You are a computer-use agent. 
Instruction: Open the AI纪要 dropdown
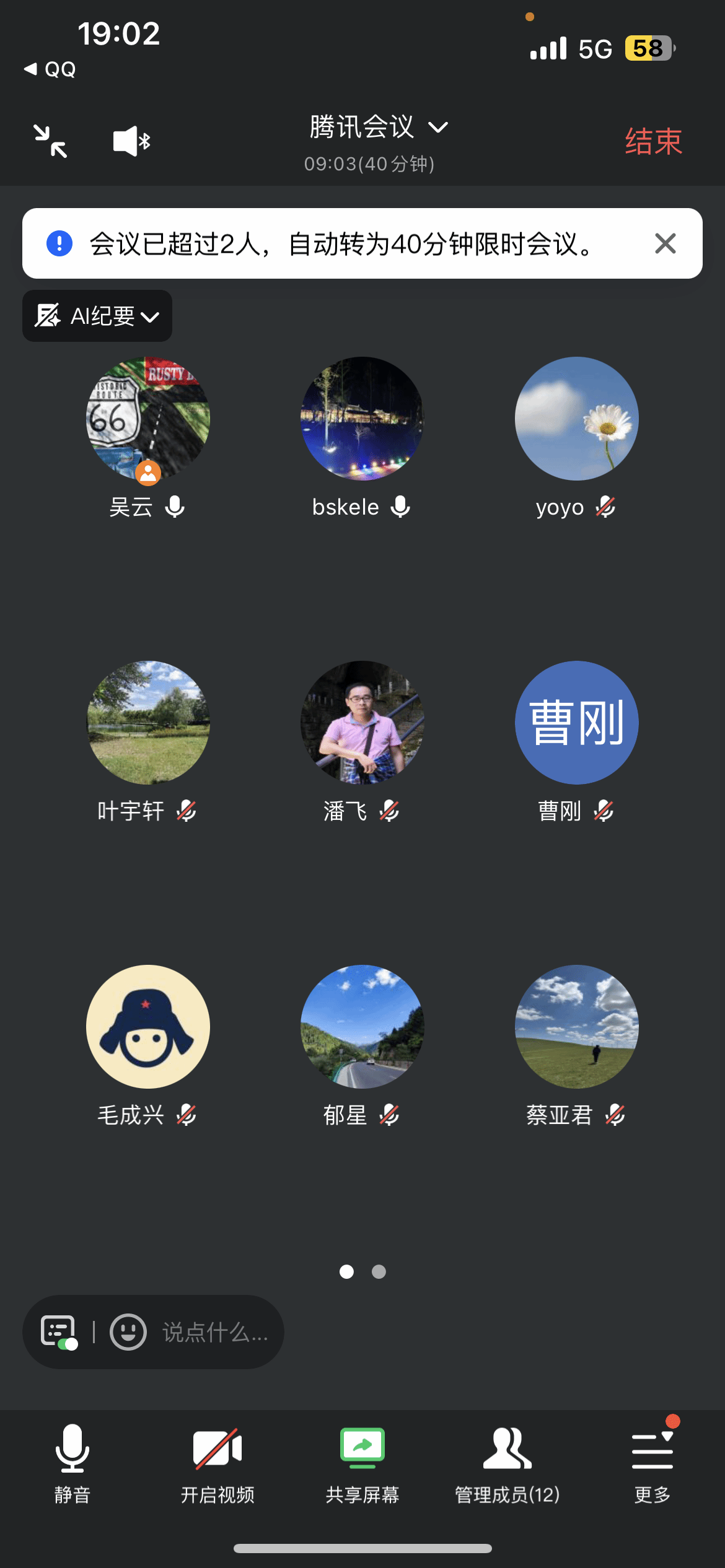(x=98, y=316)
